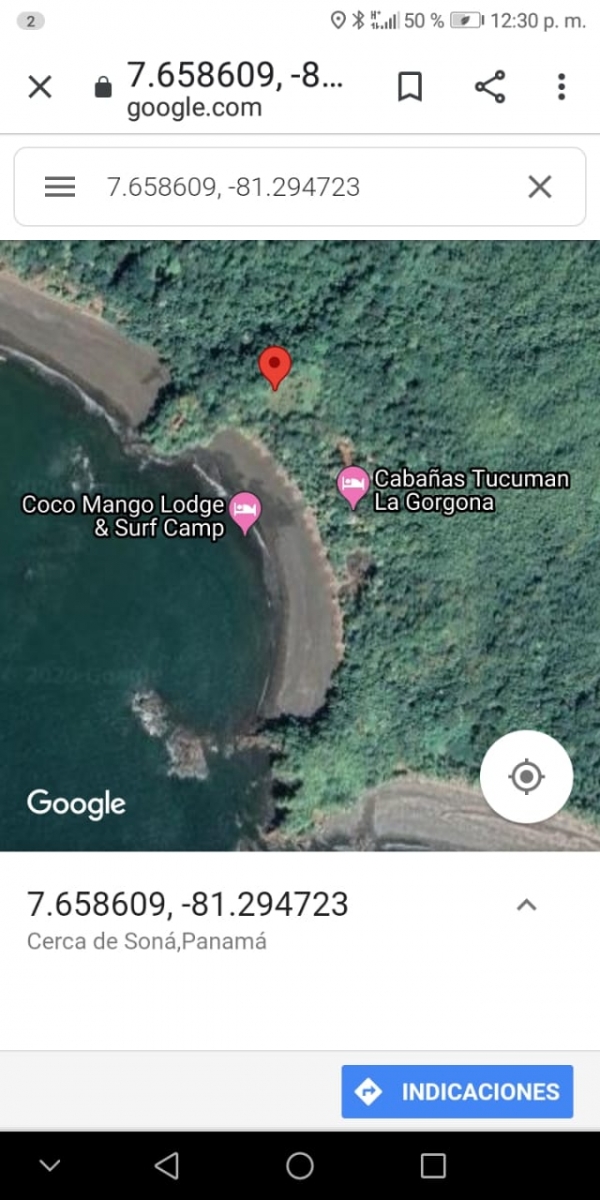
Task: Go back using system navigation
Action: [167, 1165]
